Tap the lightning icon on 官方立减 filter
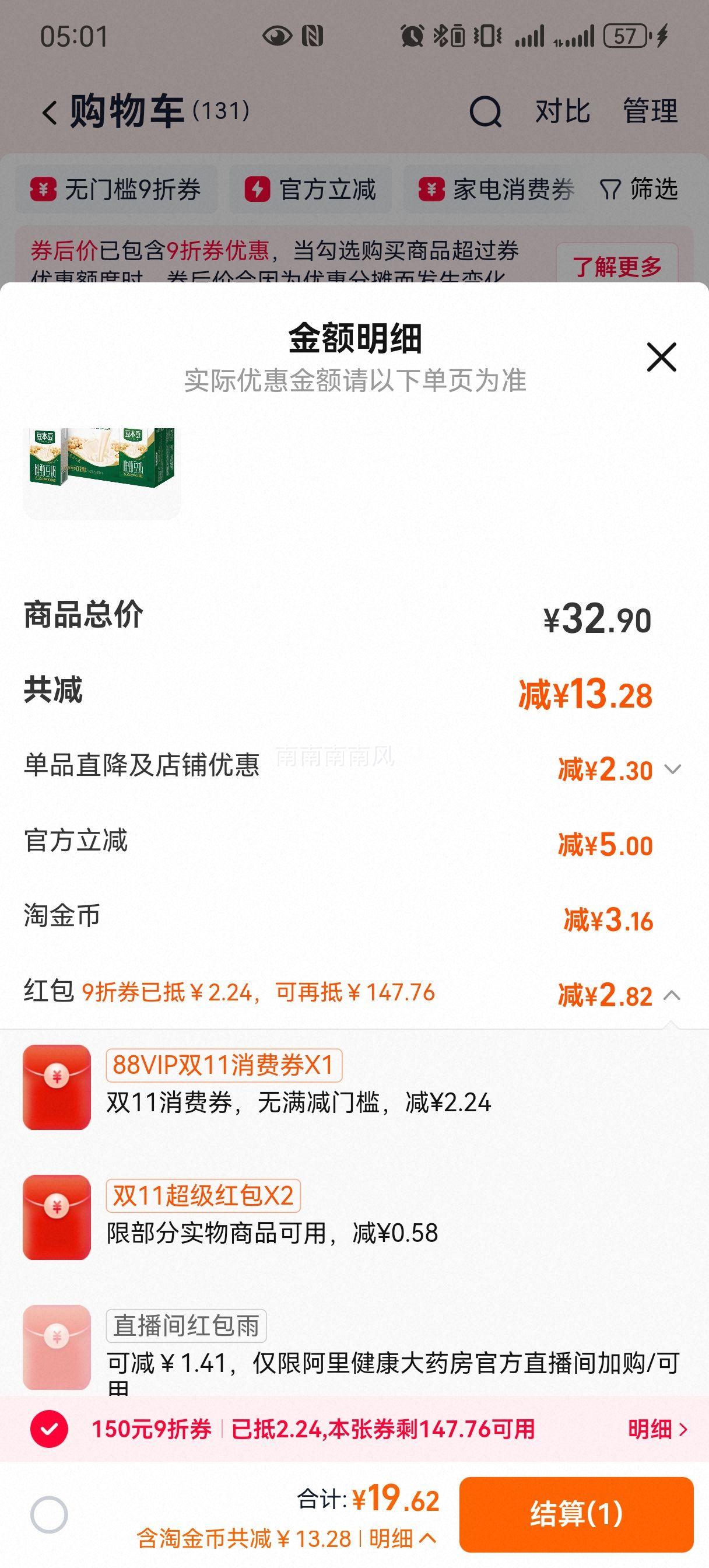This screenshot has width=709, height=1568. click(258, 190)
